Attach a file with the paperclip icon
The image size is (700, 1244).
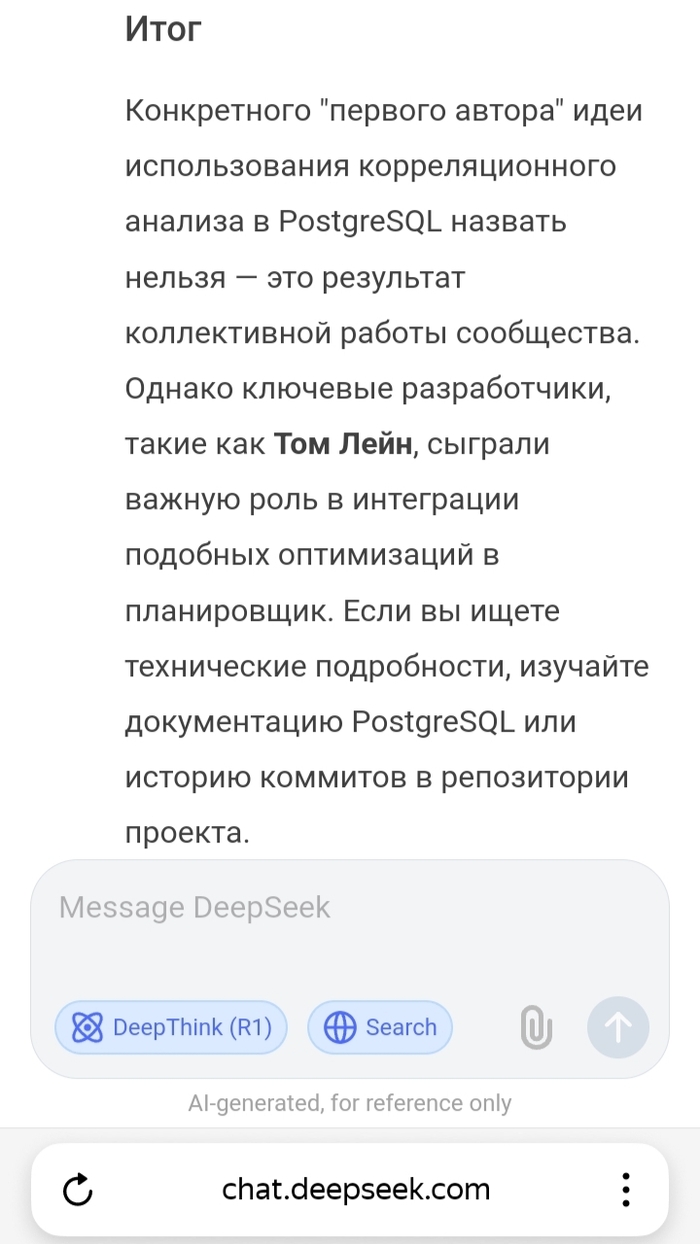(x=536, y=1027)
